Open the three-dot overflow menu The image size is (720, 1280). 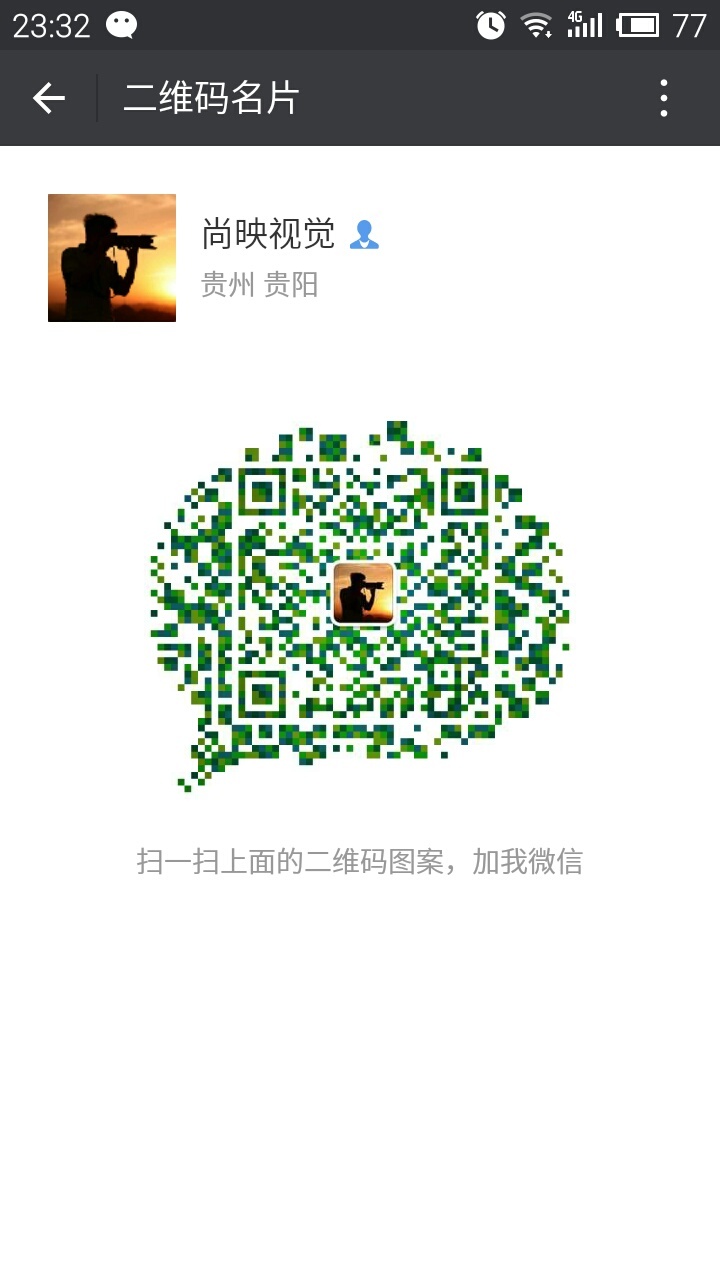[x=663, y=98]
